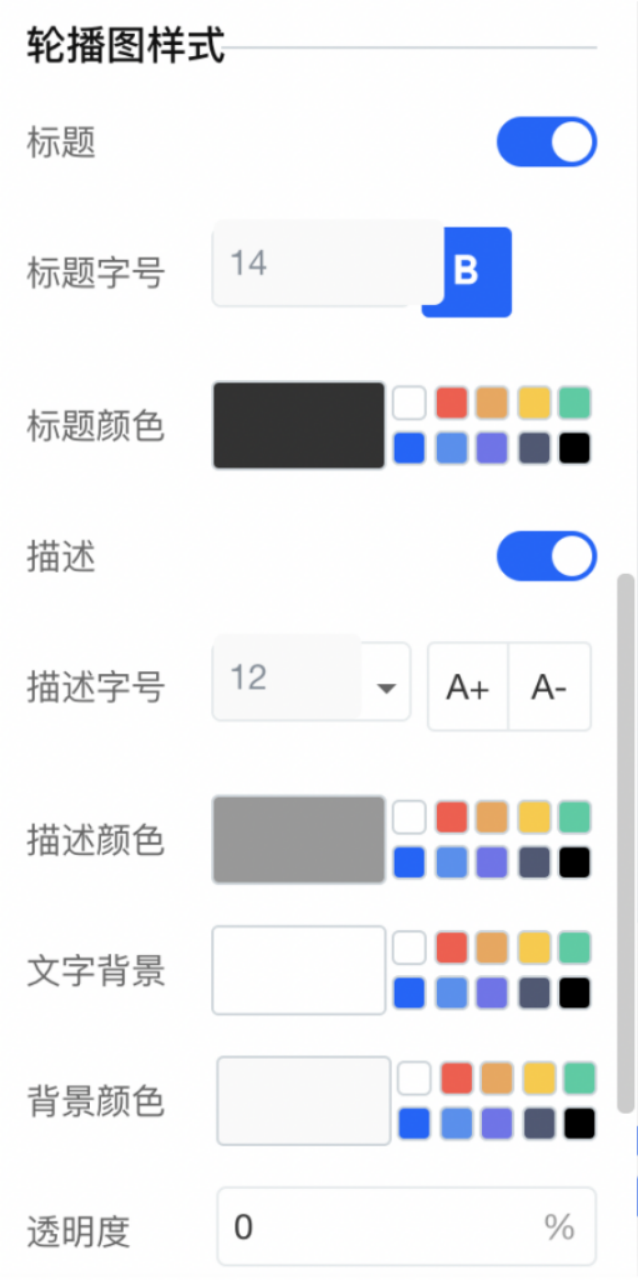The image size is (638, 1280).
Task: Toggle the 标题 switch off
Action: coord(546,142)
